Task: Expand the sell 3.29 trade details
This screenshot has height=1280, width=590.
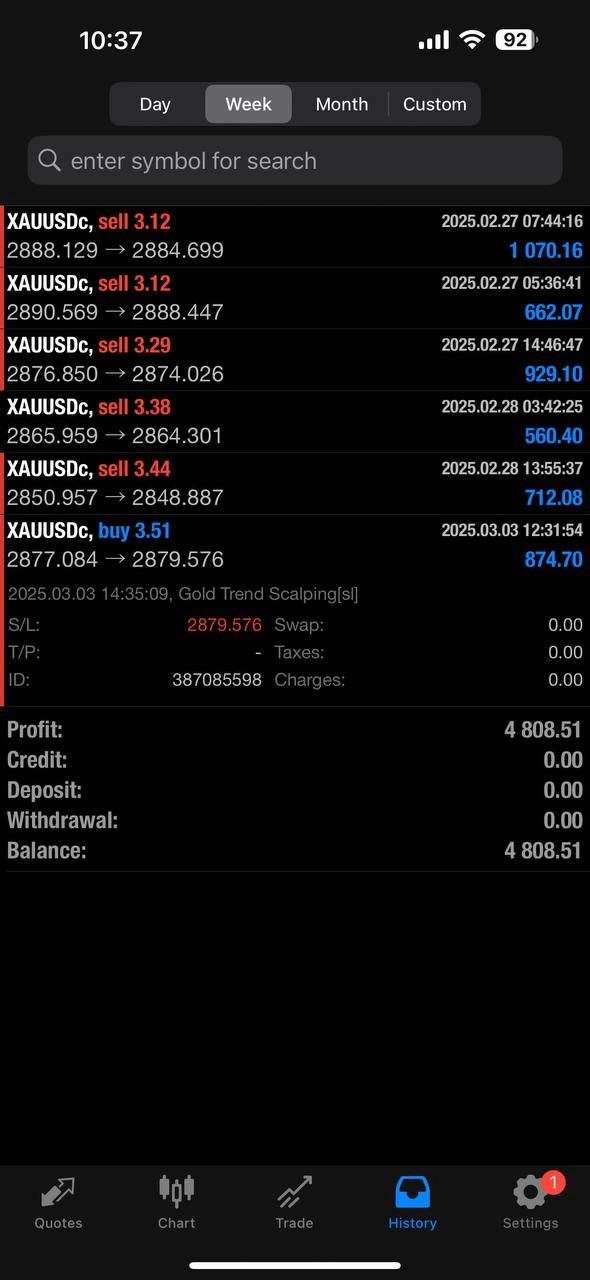Action: pyautogui.click(x=295, y=360)
